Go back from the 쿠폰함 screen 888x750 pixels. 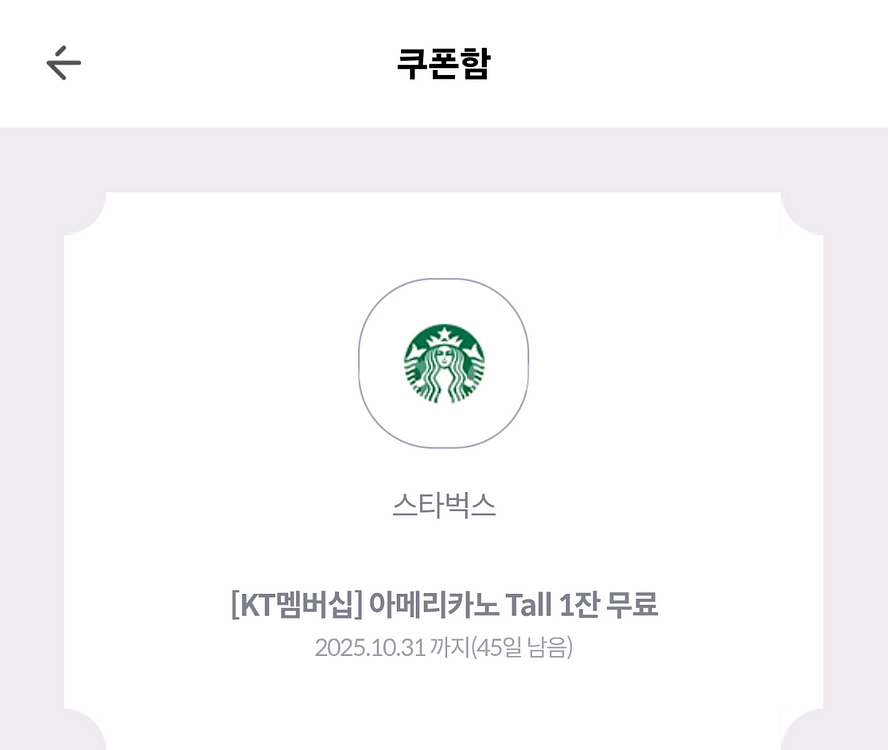pos(63,62)
